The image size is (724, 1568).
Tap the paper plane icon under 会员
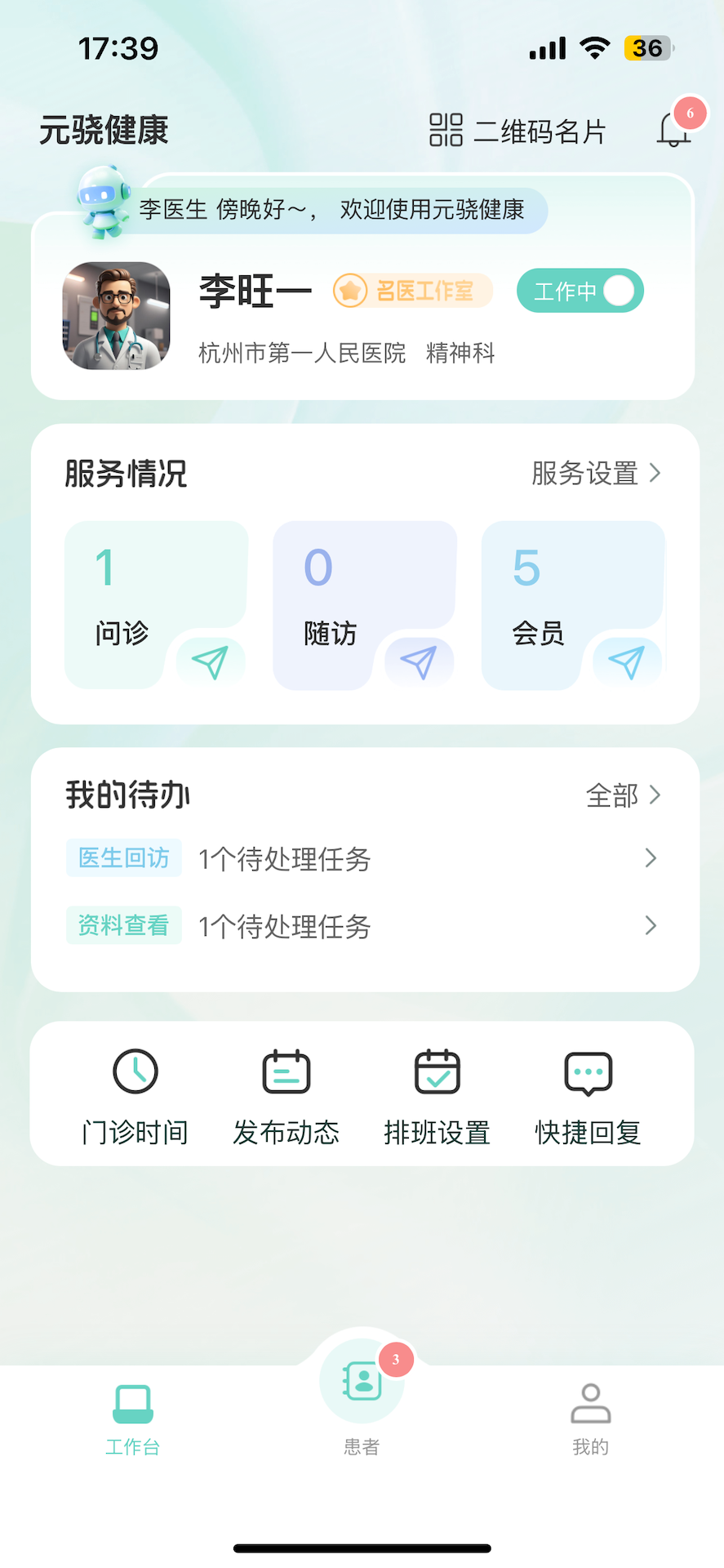tap(627, 661)
